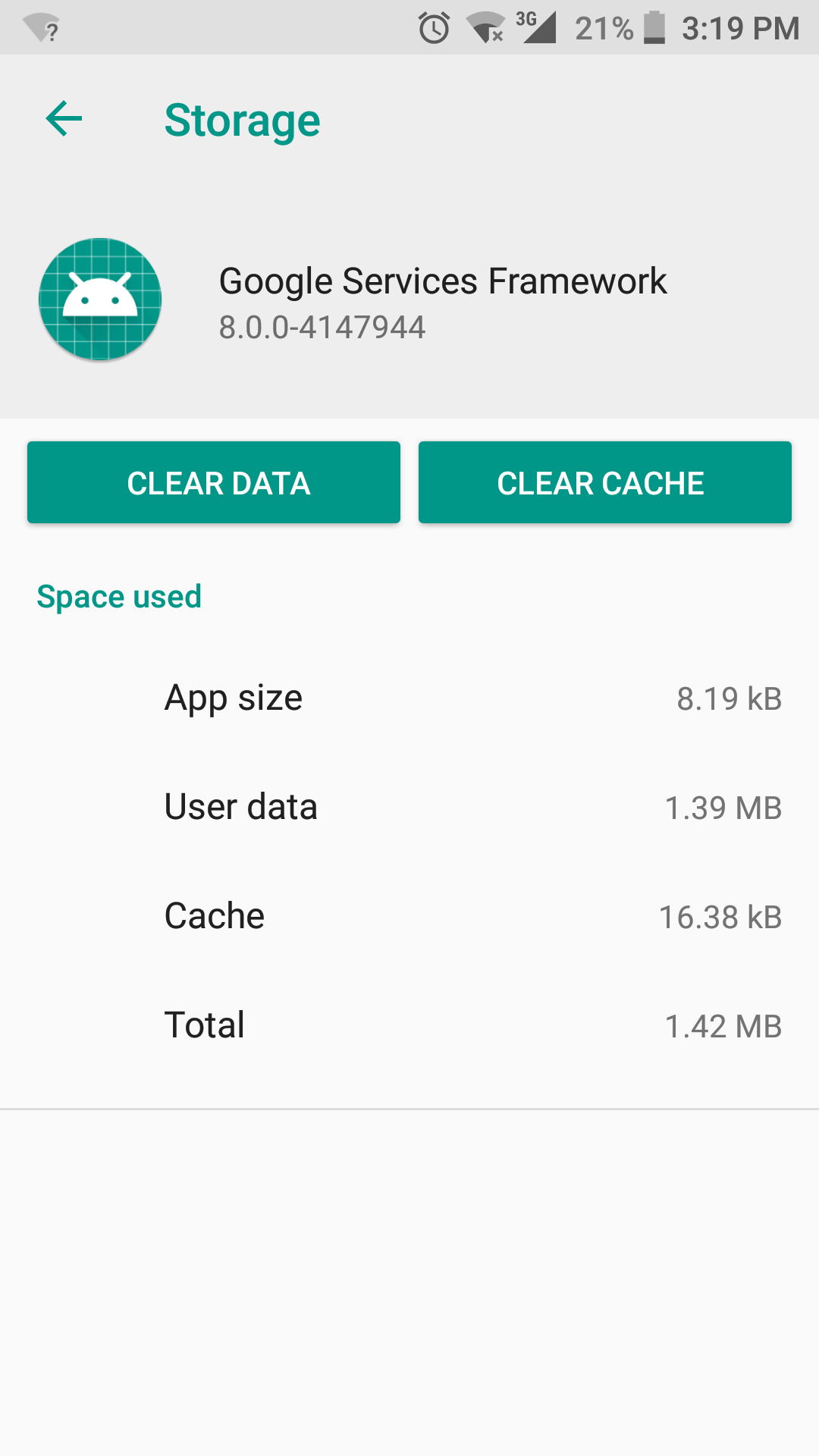
Task: Click the battery indicator icon
Action: pos(654,27)
